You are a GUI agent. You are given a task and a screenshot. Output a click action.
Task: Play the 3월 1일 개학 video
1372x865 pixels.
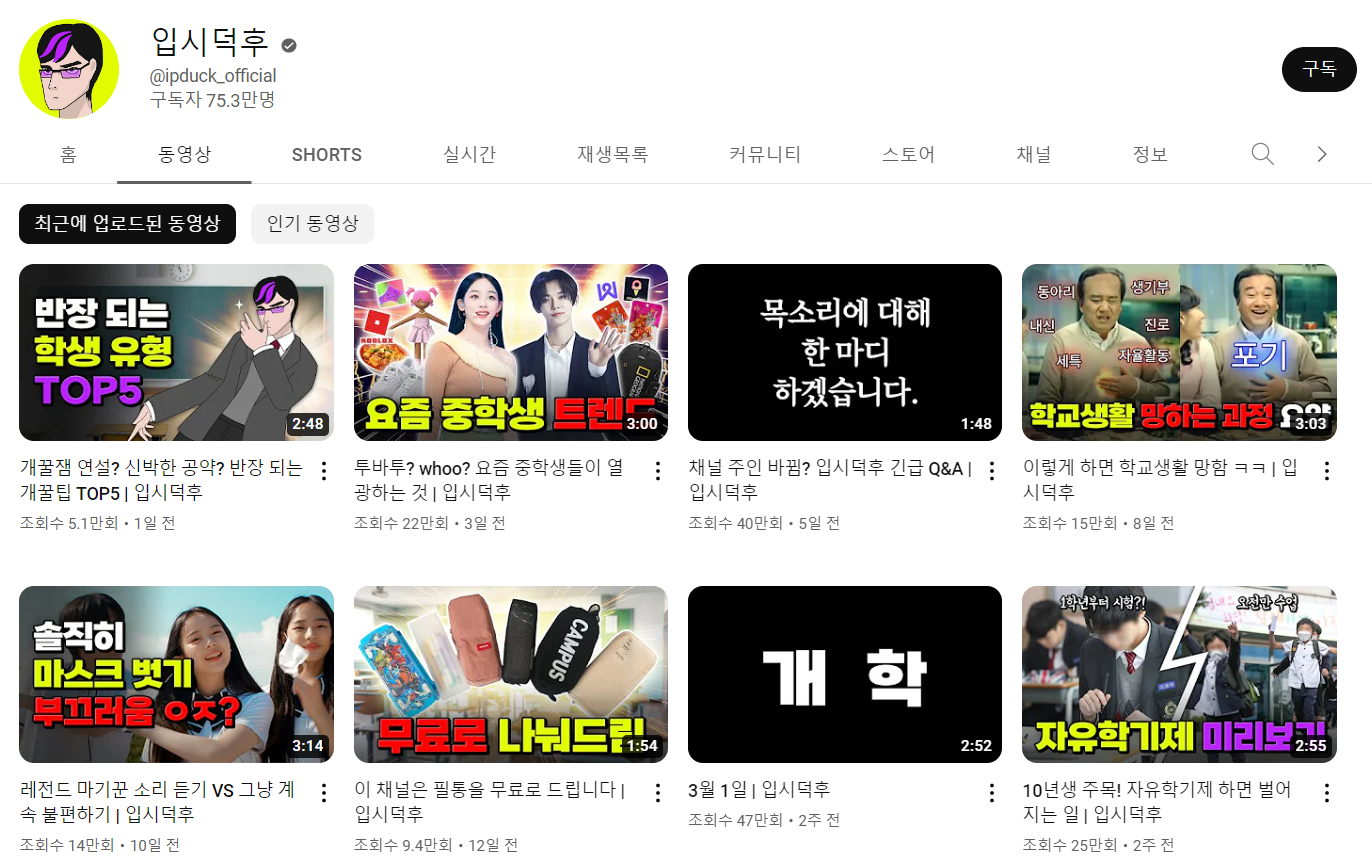[x=844, y=674]
